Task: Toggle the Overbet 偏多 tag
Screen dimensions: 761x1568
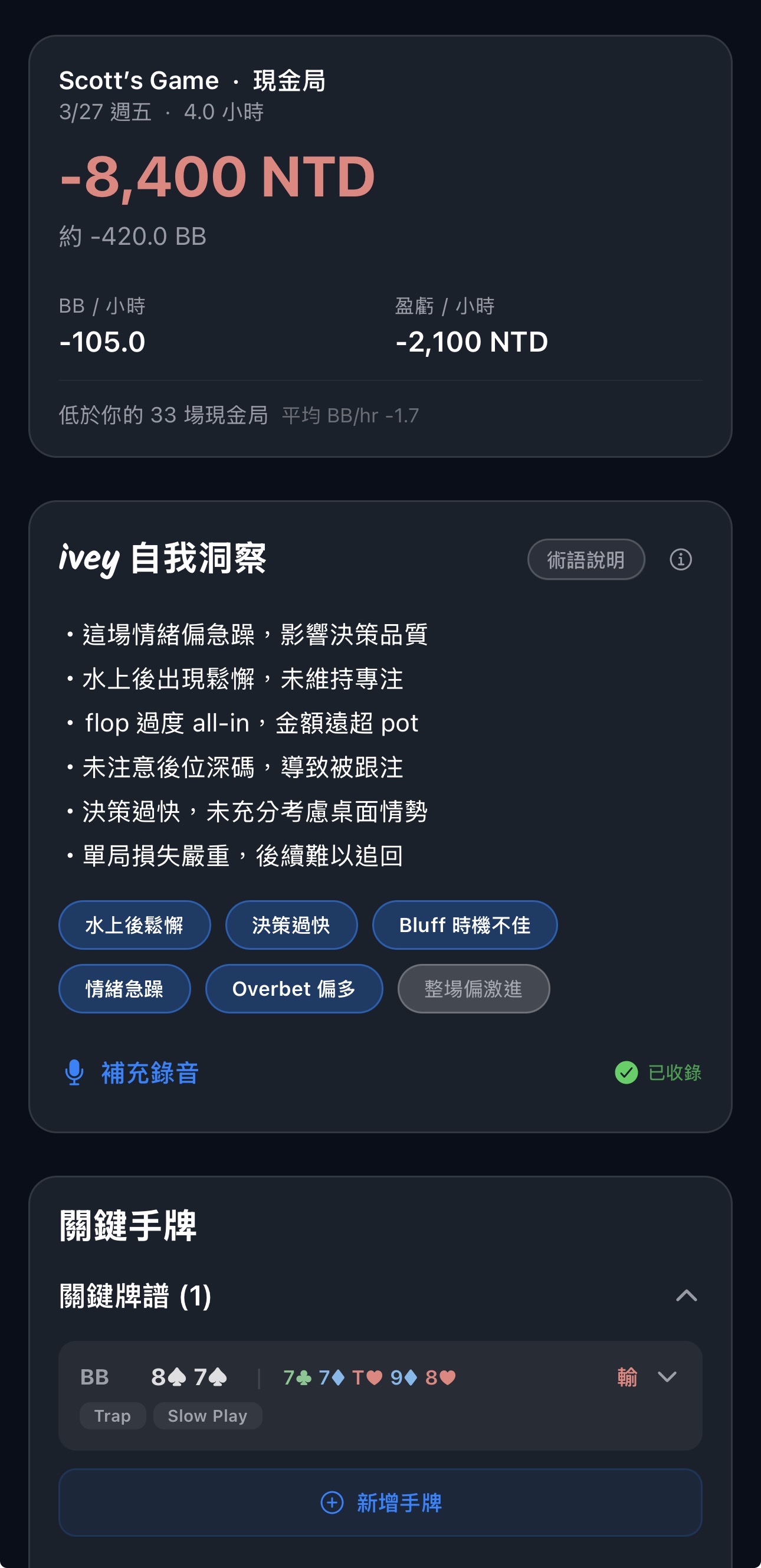Action: point(293,989)
